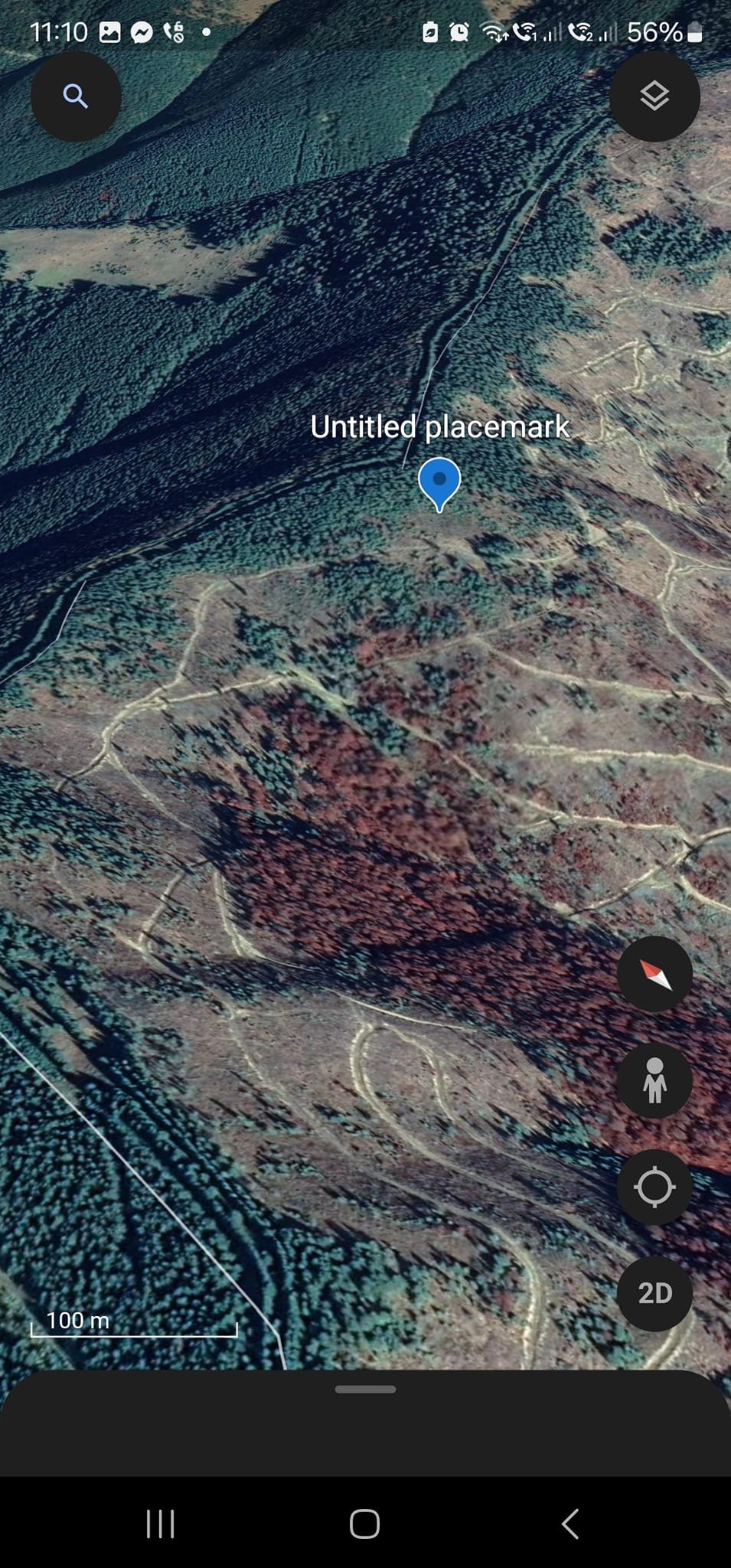Enter Street View with the pegman
The width and height of the screenshot is (731, 1568).
coord(654,1080)
